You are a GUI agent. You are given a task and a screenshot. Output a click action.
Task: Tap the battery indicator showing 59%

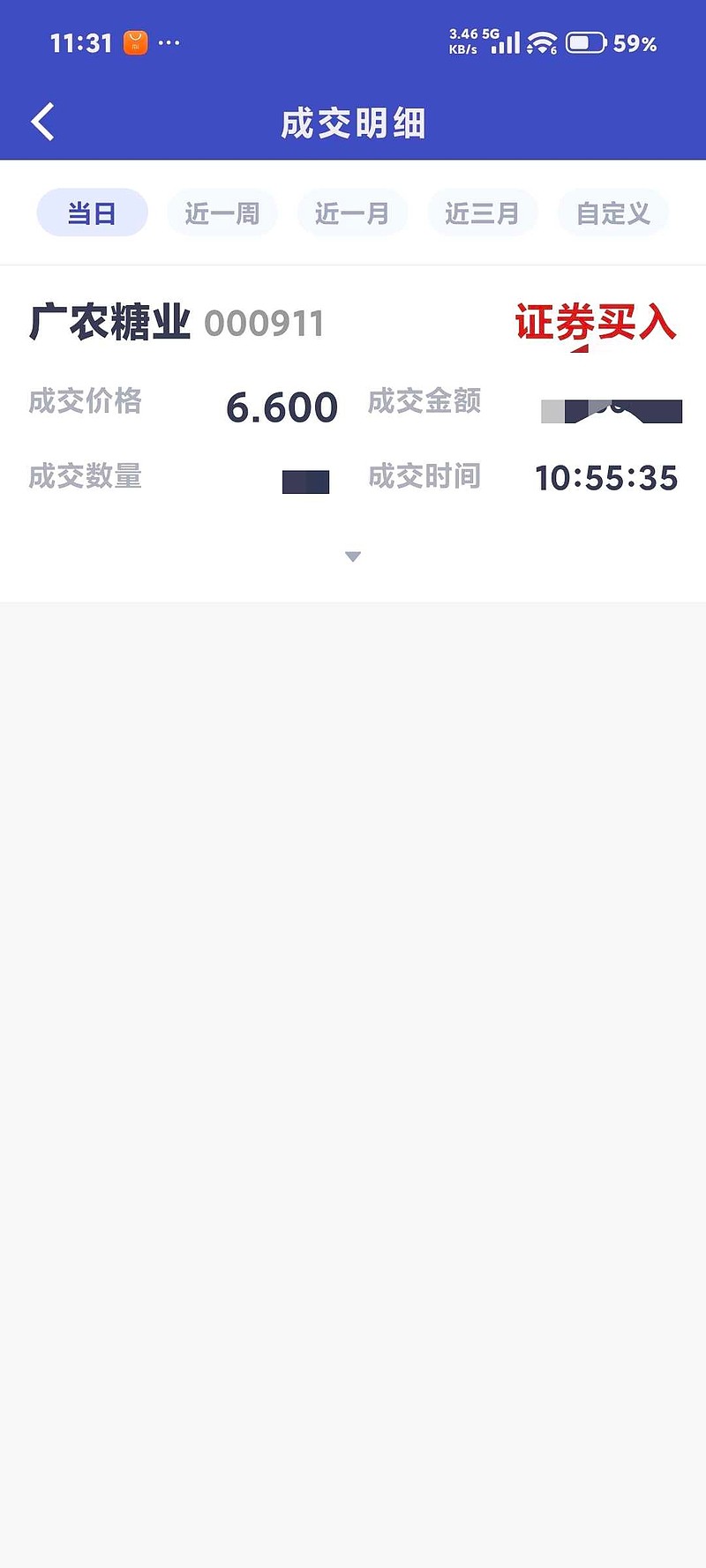tap(587, 41)
